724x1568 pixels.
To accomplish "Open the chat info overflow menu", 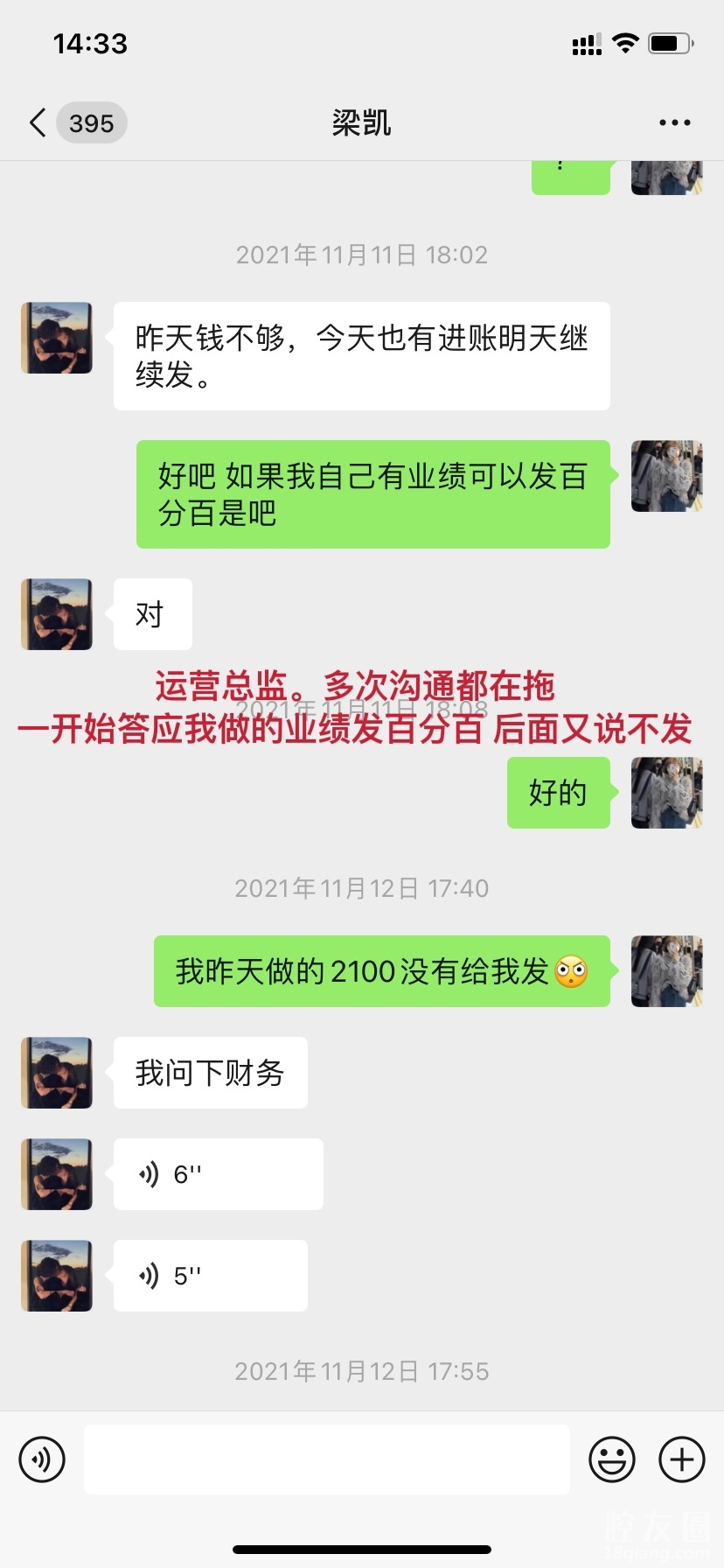I will coord(674,122).
